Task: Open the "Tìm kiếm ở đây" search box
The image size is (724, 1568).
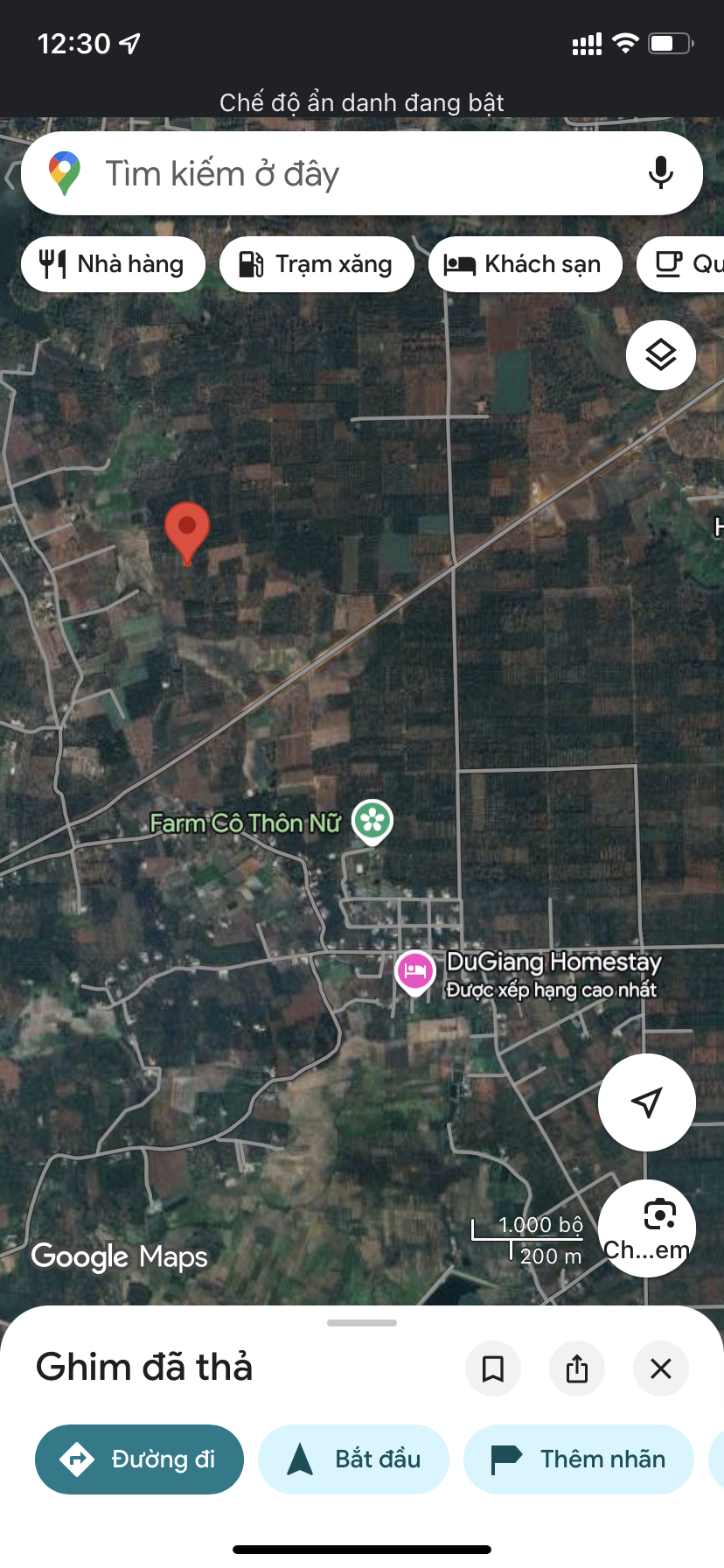Action: coord(350,173)
